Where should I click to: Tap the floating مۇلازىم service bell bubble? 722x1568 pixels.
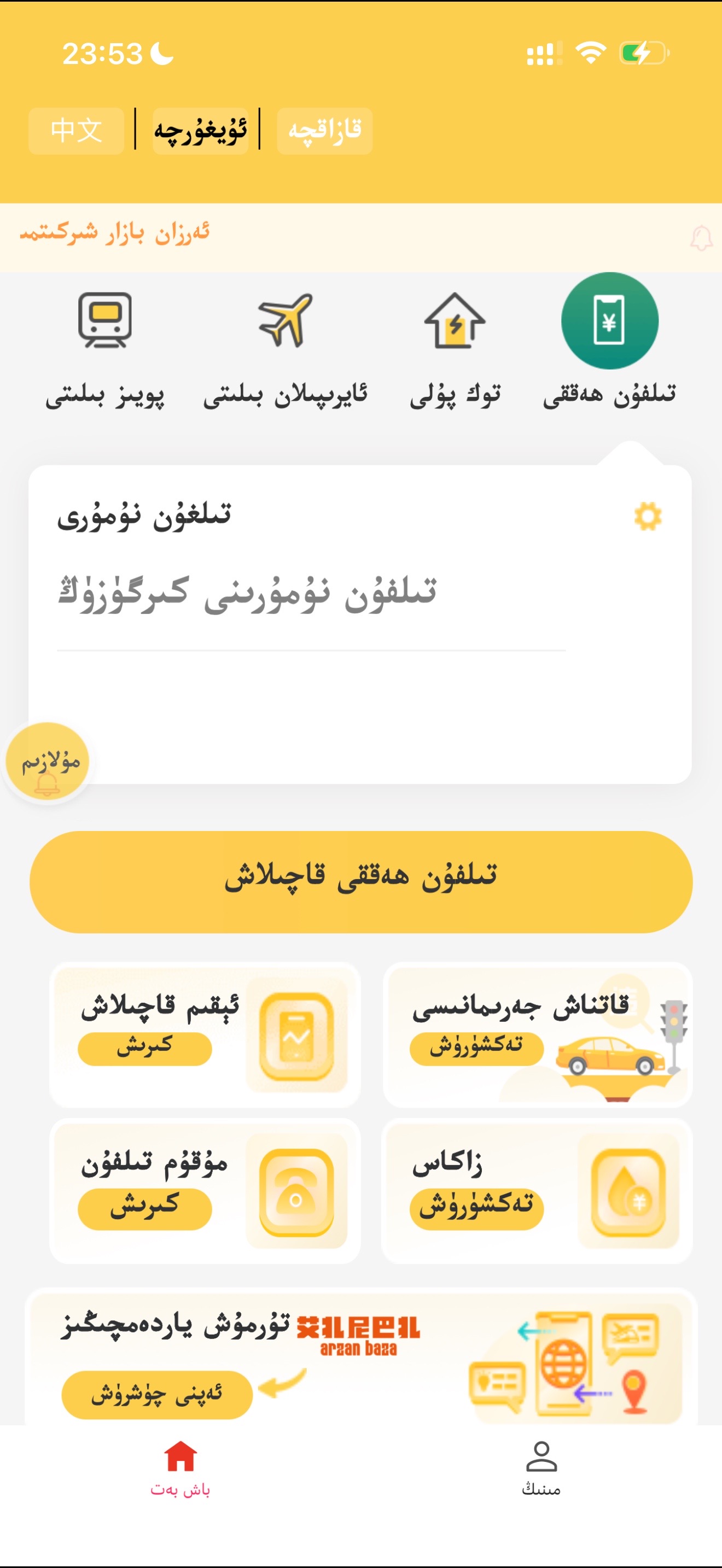(x=47, y=761)
